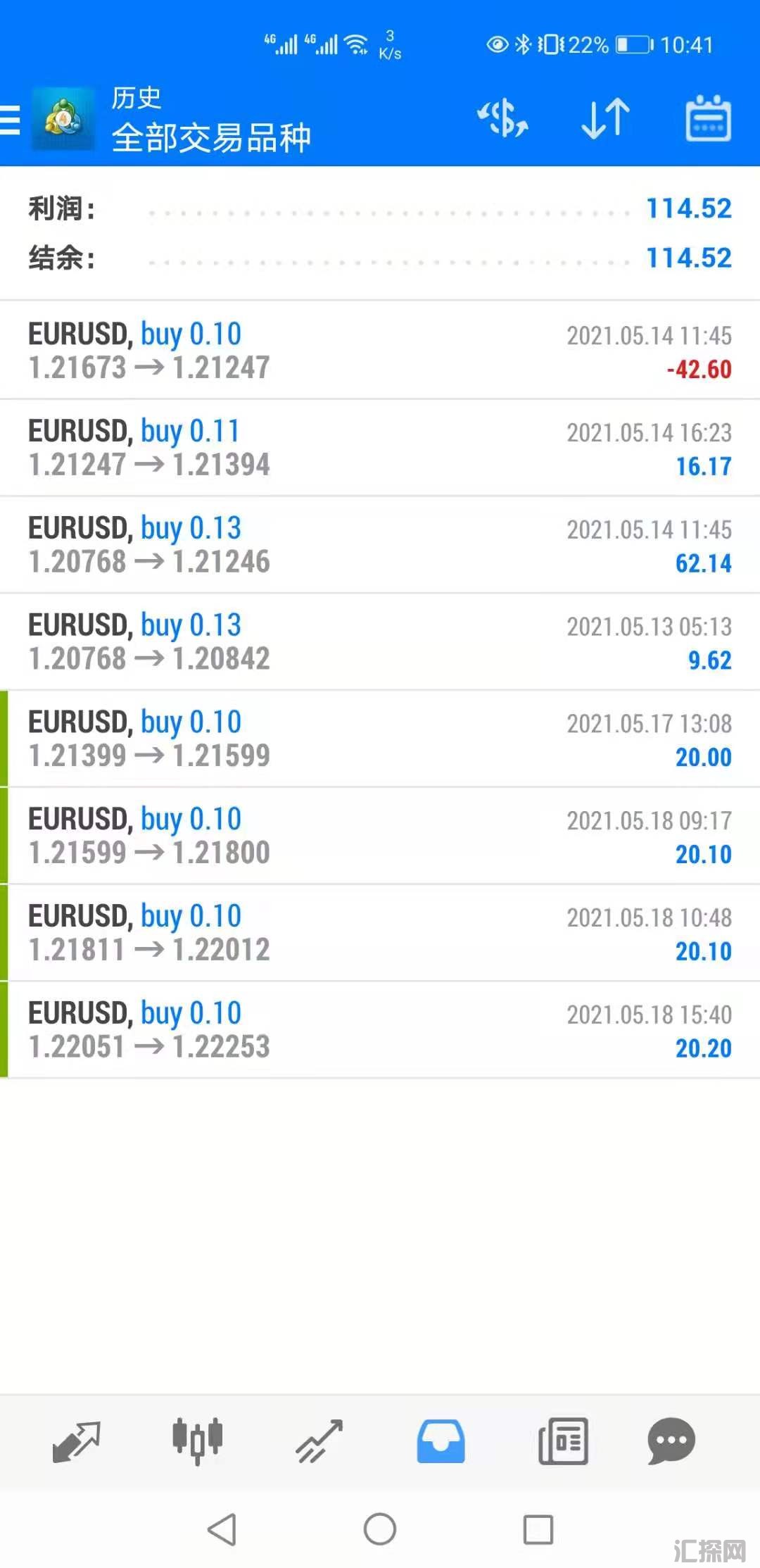Open the sort order options
Viewport: 760px width, 1568px height.
[605, 118]
